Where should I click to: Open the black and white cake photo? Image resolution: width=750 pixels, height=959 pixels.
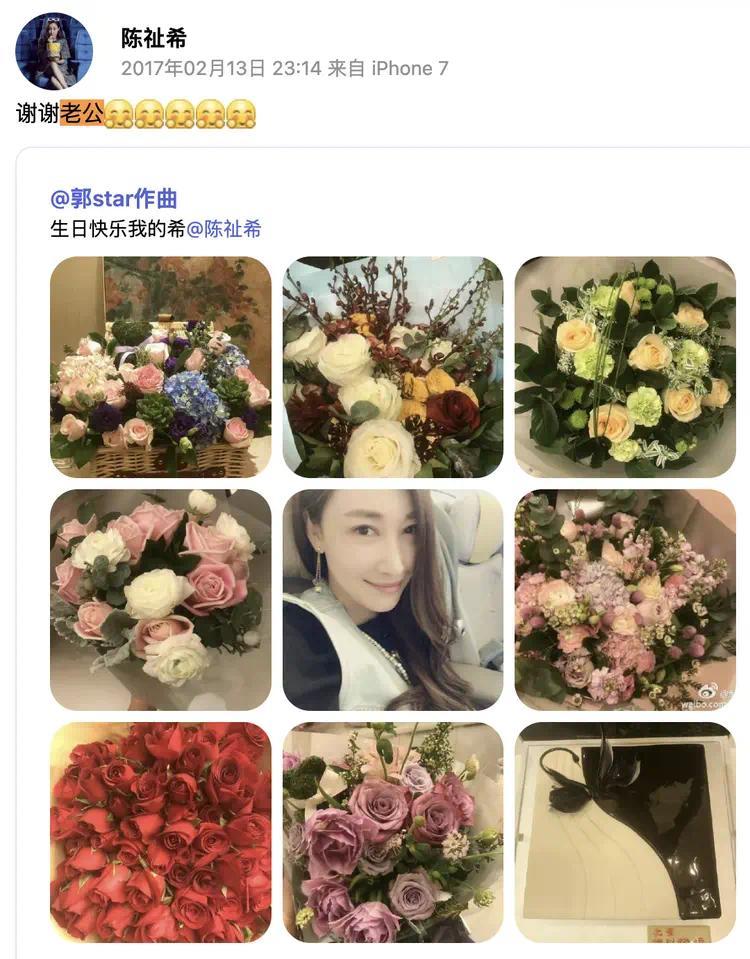click(x=625, y=832)
